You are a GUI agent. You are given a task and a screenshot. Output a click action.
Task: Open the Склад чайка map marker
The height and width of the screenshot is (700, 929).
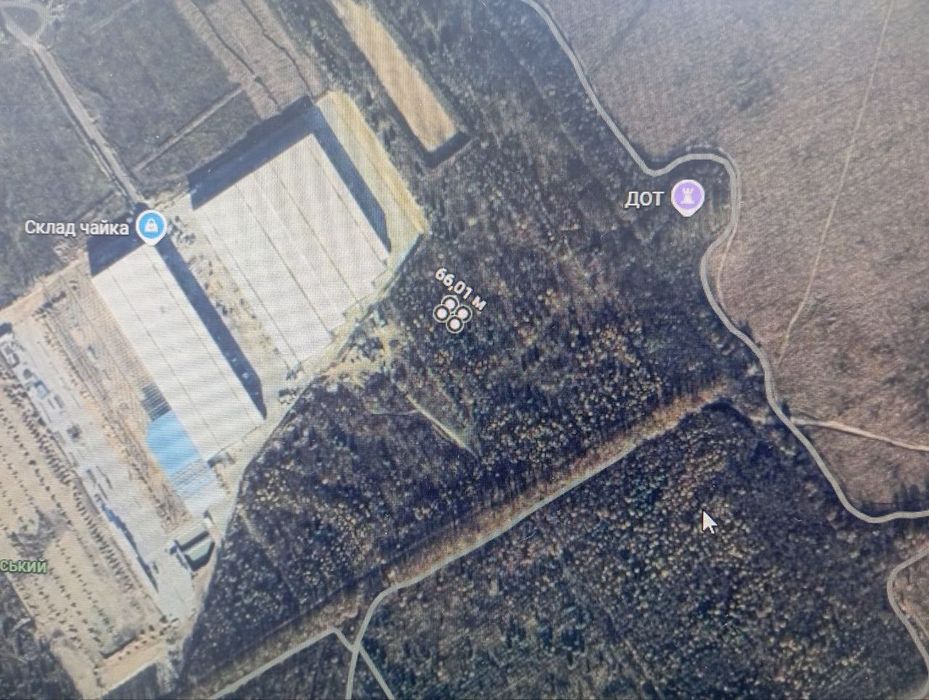click(151, 225)
